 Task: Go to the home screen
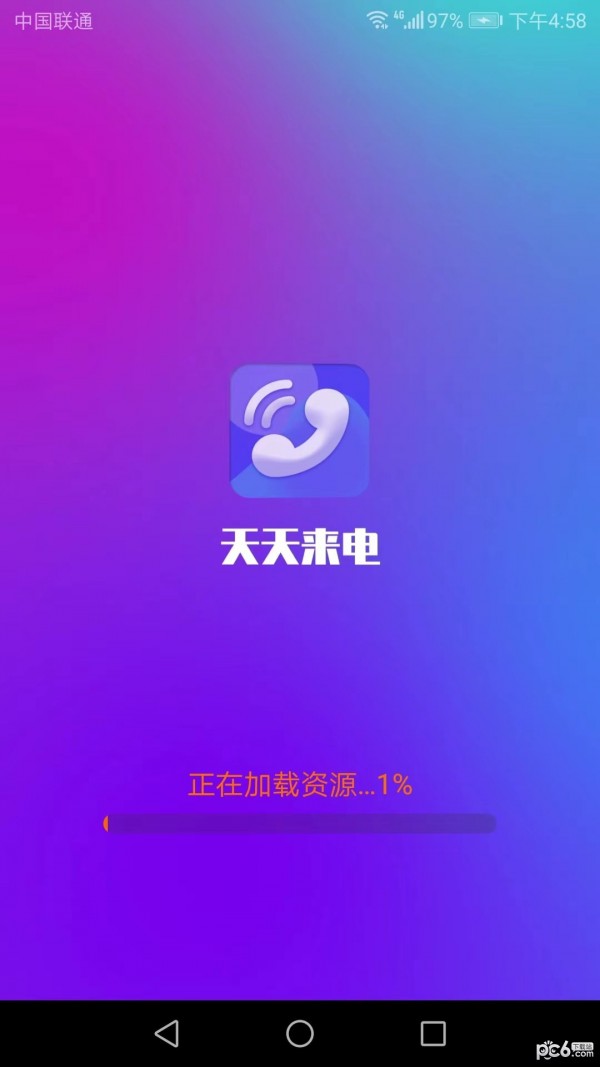click(300, 1033)
